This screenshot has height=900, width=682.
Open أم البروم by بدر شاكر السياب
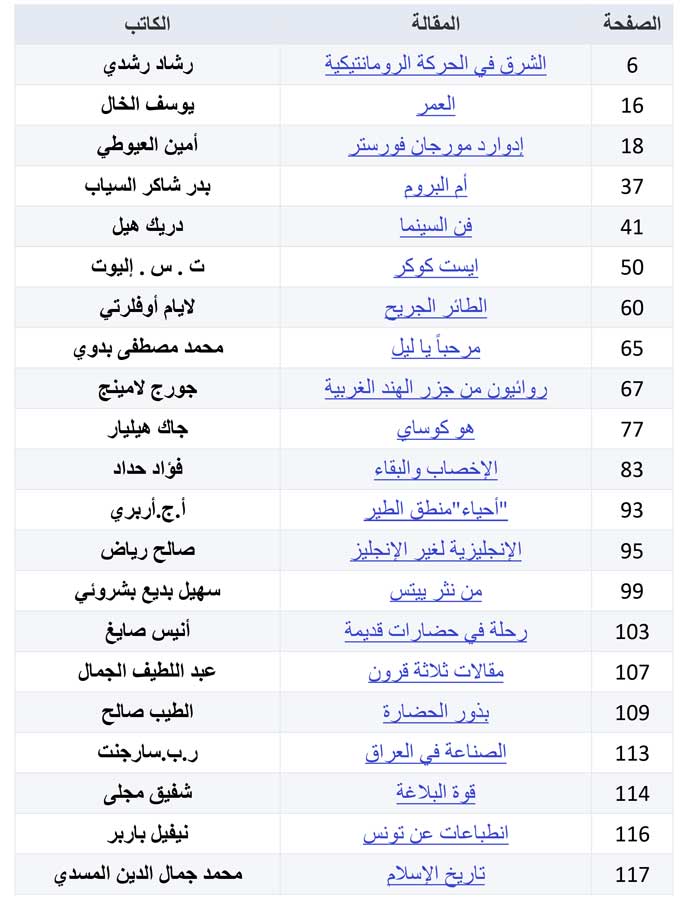[x=435, y=186]
